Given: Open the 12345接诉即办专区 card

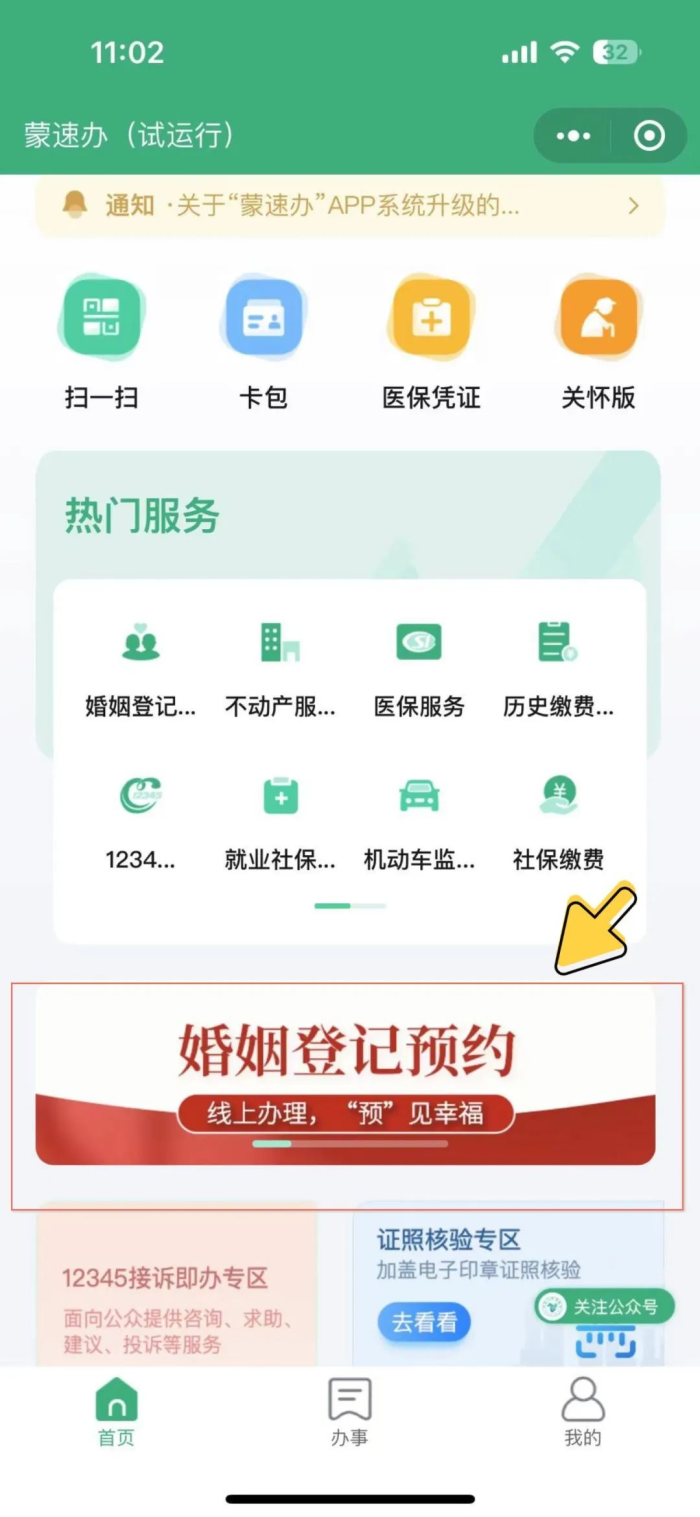Looking at the screenshot, I should click(x=176, y=1290).
